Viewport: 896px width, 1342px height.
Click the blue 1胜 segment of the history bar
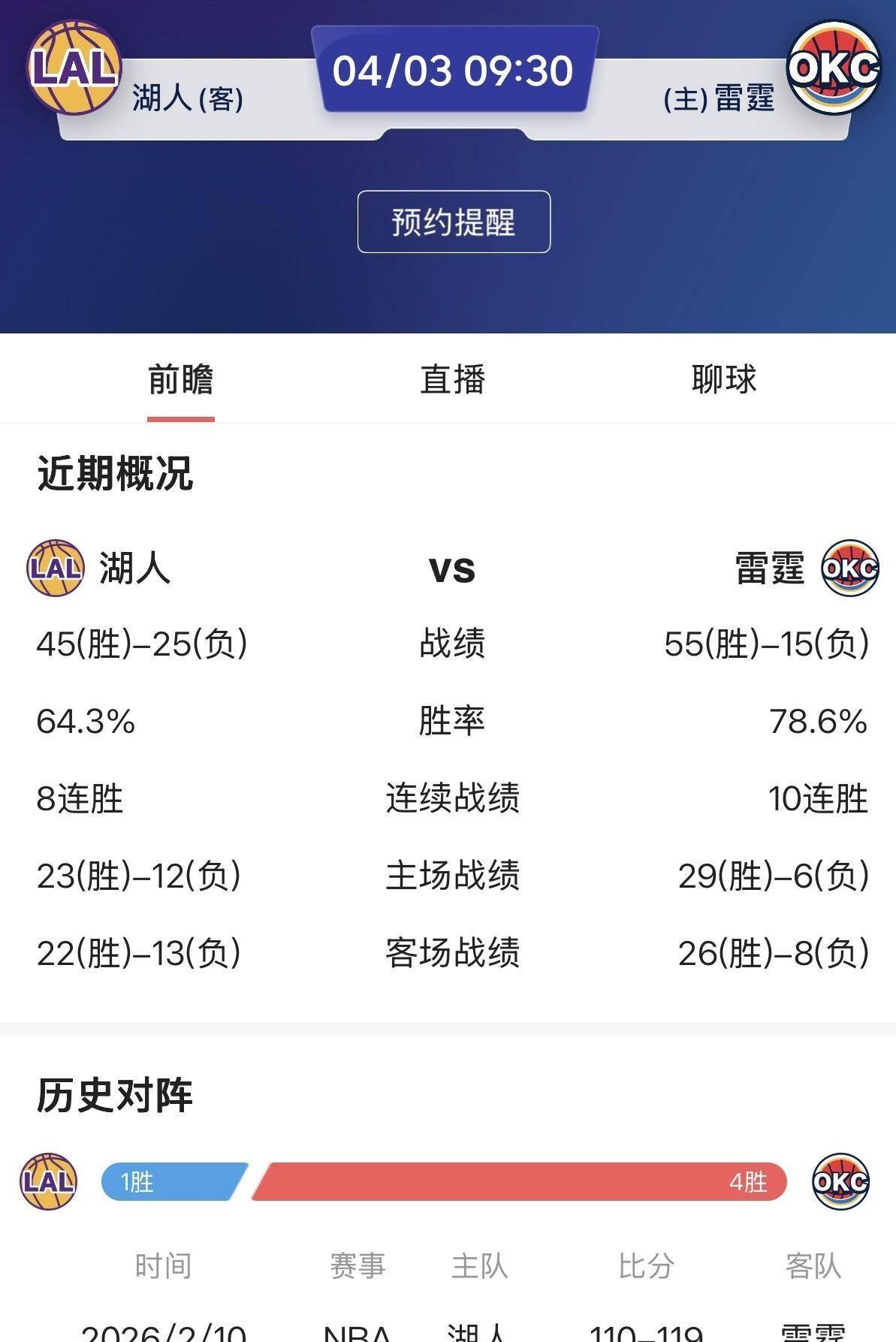tap(173, 1181)
